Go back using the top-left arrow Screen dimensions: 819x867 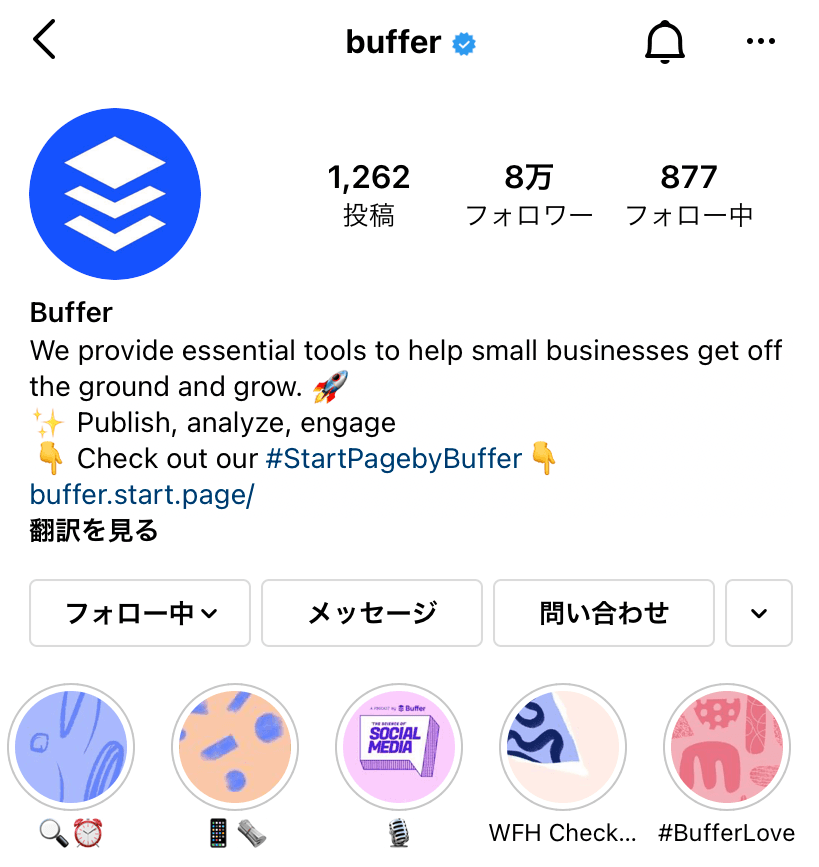pos(44,42)
